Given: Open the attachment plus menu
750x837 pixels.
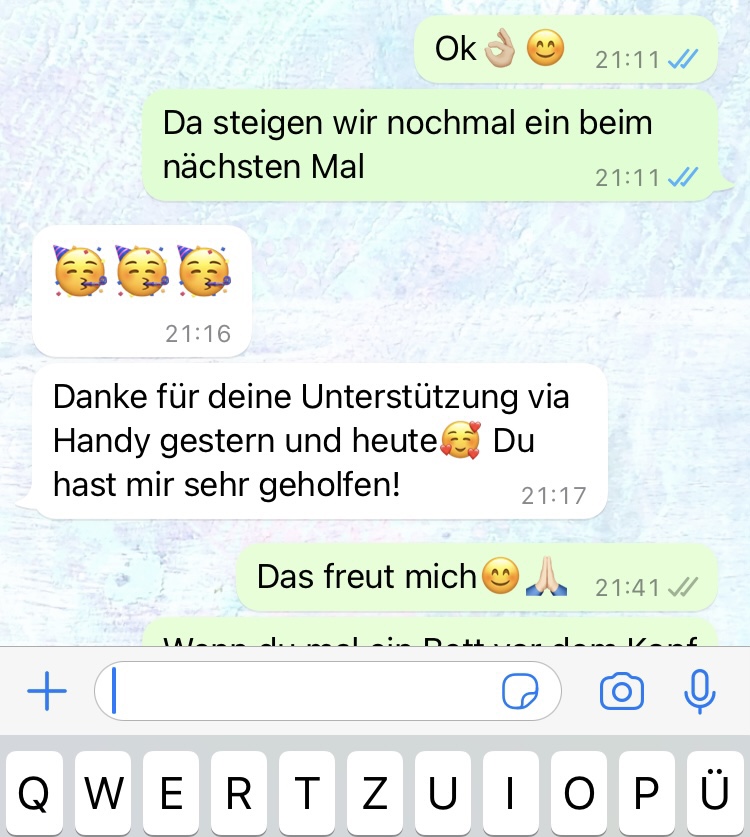Looking at the screenshot, I should click(x=46, y=691).
